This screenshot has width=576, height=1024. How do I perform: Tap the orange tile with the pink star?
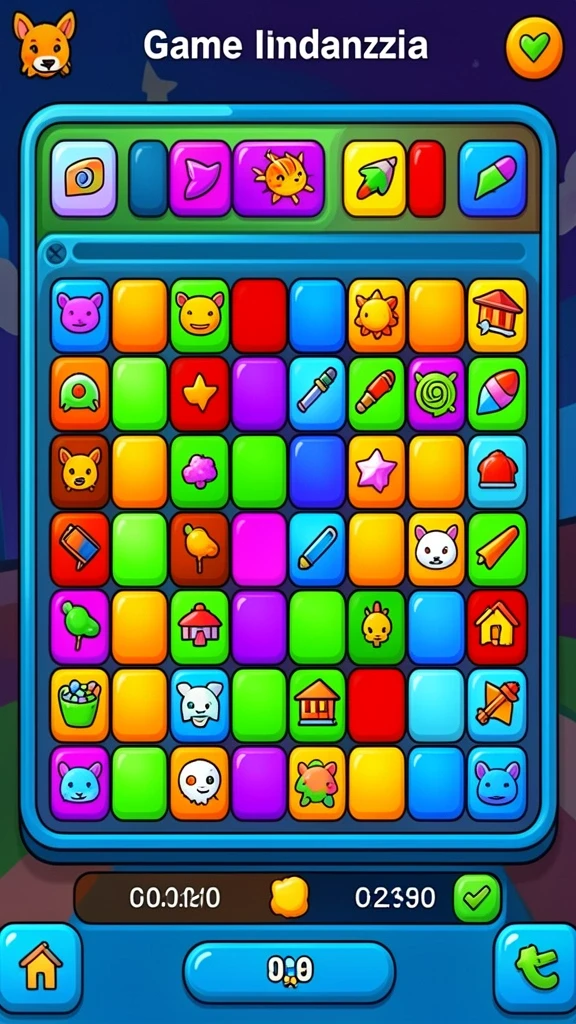point(377,472)
